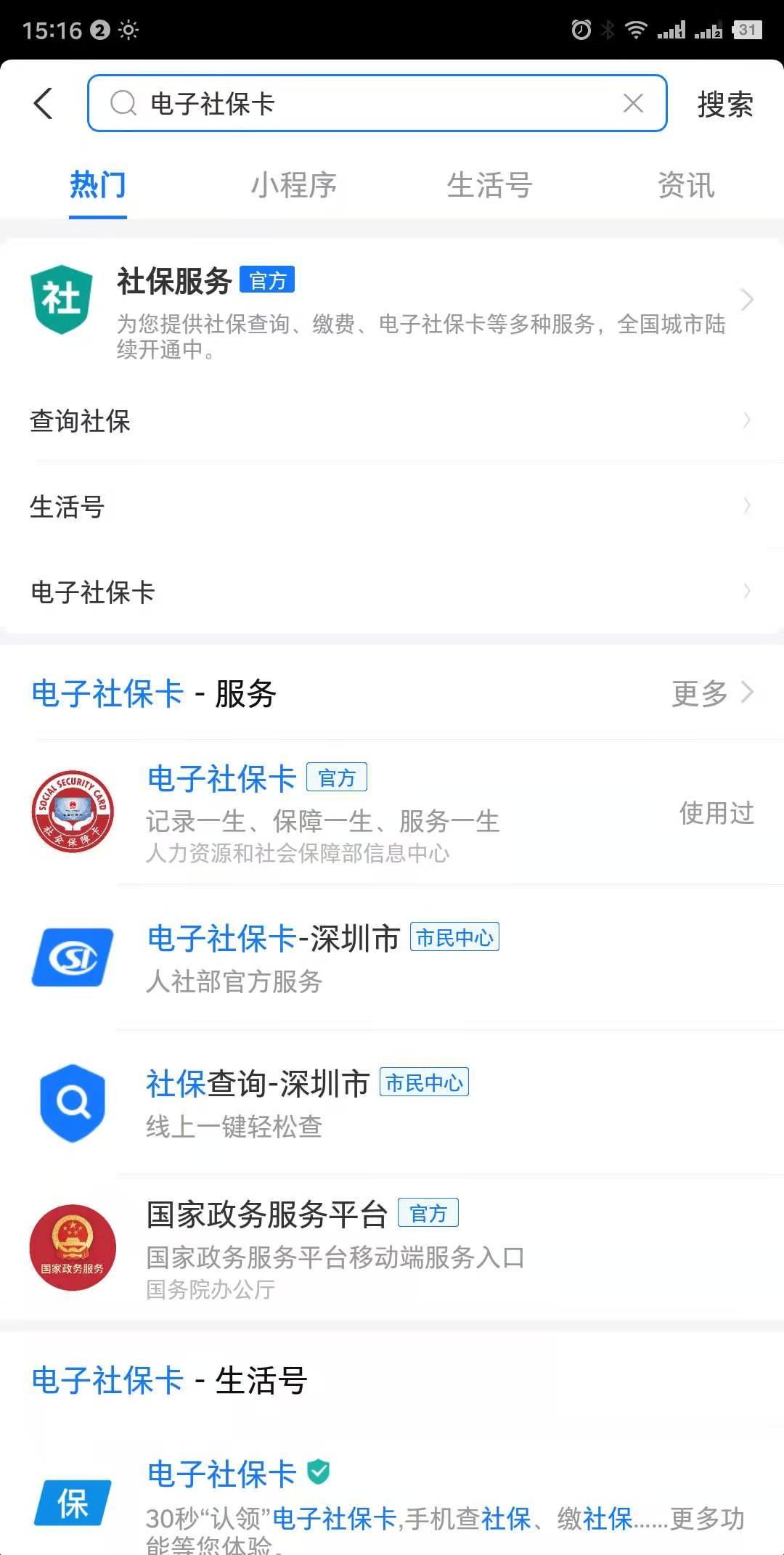Select the 热门 tab
784x1555 pixels.
98,185
